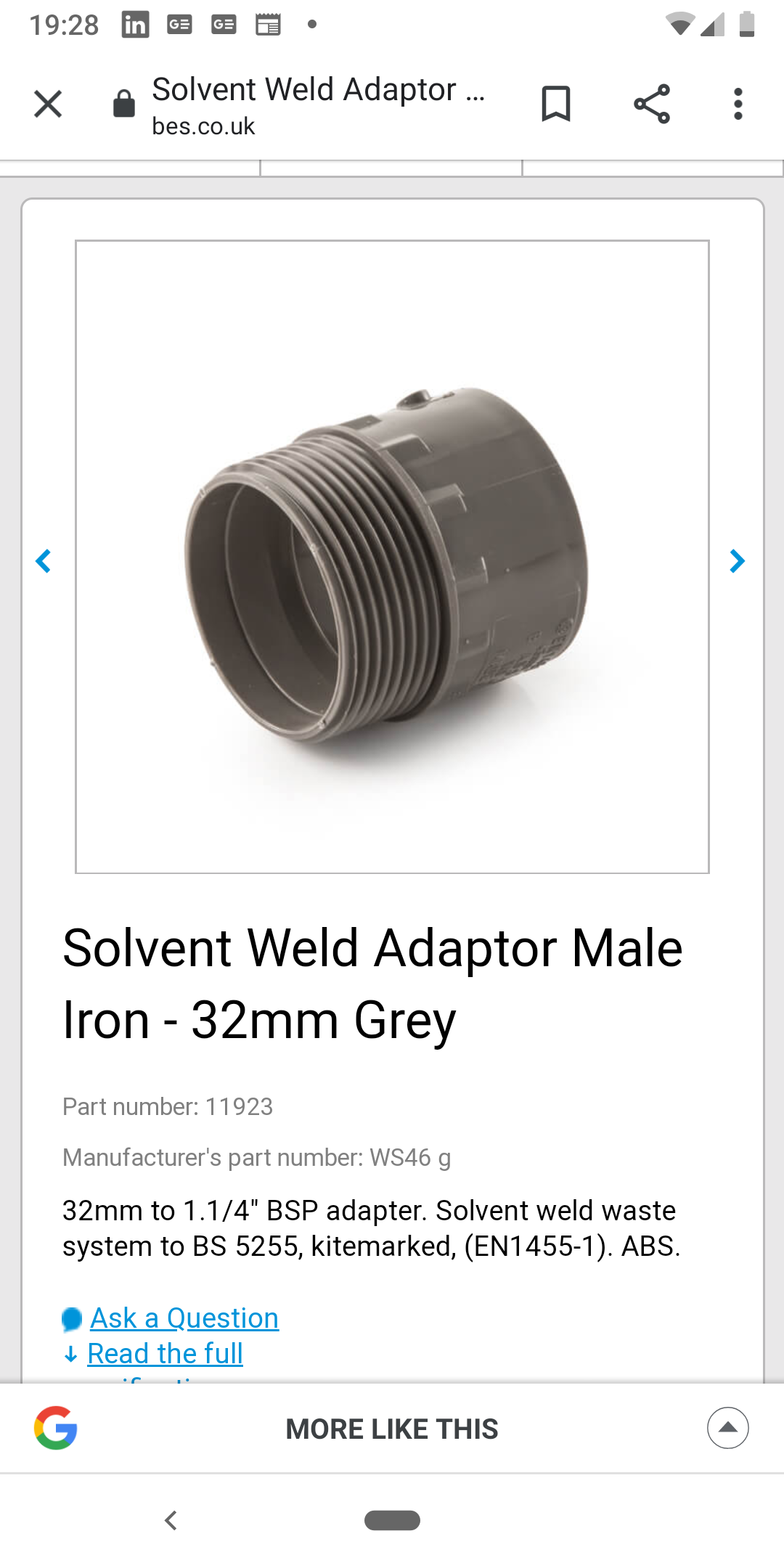Go back with the system back button
The width and height of the screenshot is (784, 1568).
(171, 1520)
